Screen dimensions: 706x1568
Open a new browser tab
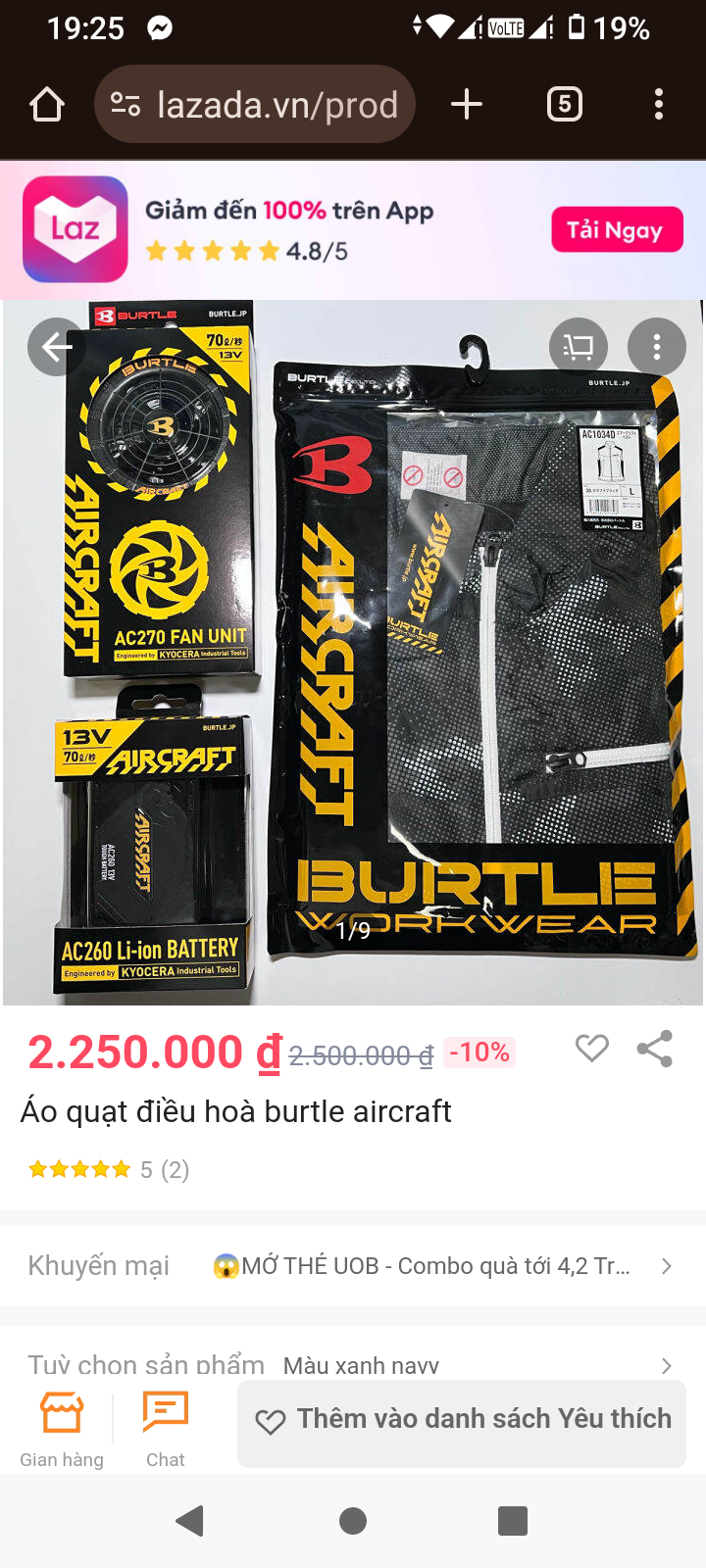pos(467,104)
